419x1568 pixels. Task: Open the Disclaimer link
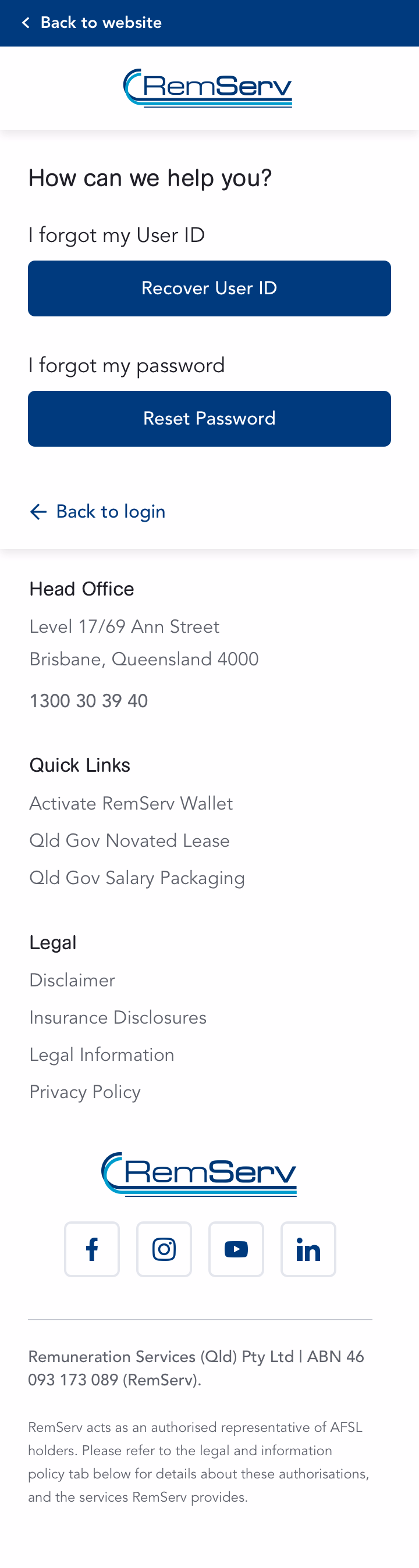pyautogui.click(x=72, y=980)
